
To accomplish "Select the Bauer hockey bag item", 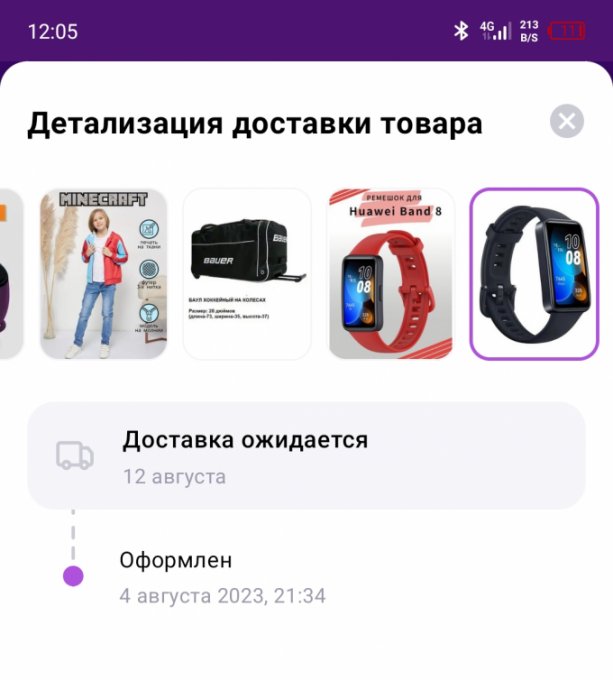I will click(x=247, y=274).
